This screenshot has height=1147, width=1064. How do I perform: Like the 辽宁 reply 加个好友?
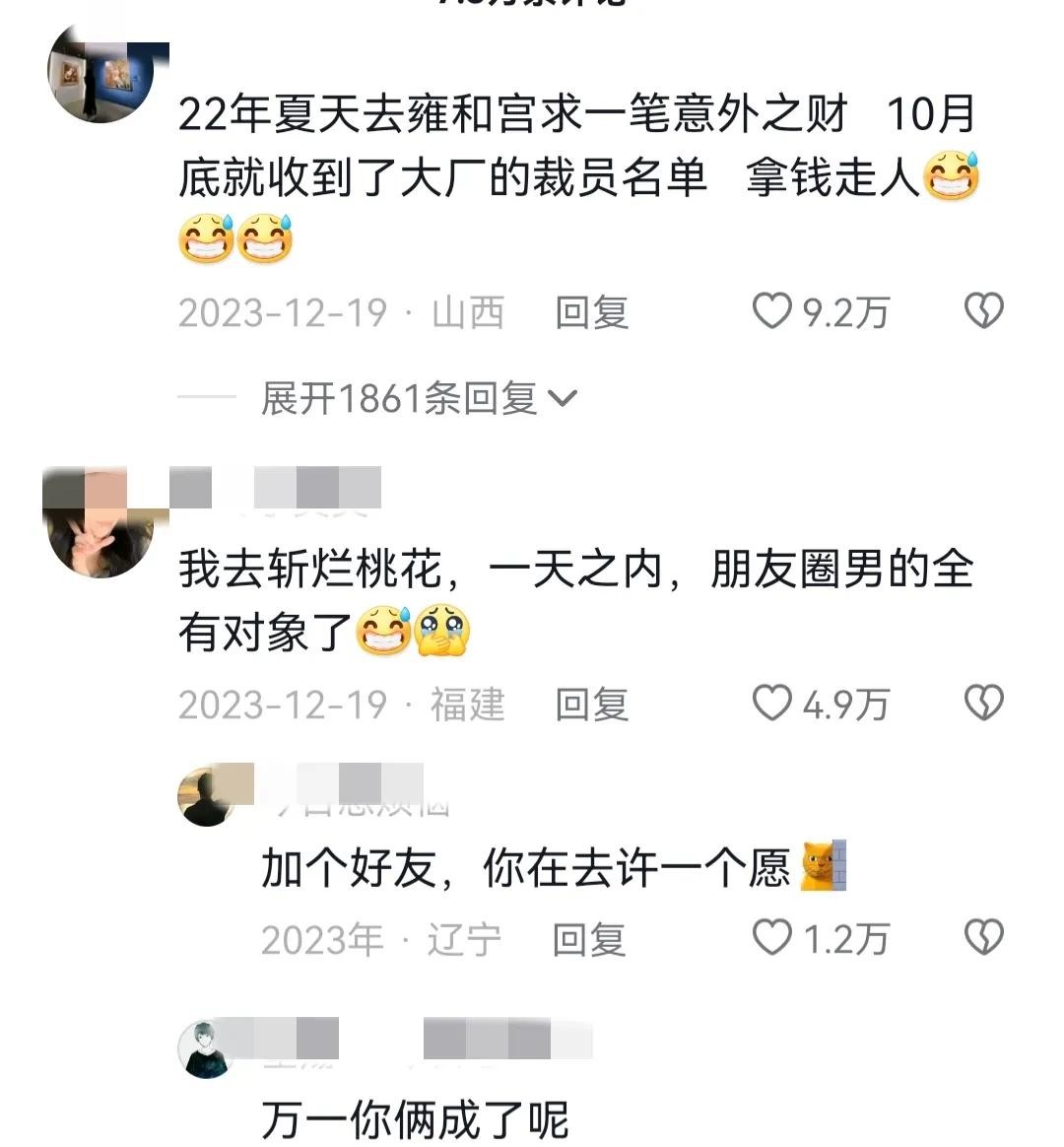(772, 937)
